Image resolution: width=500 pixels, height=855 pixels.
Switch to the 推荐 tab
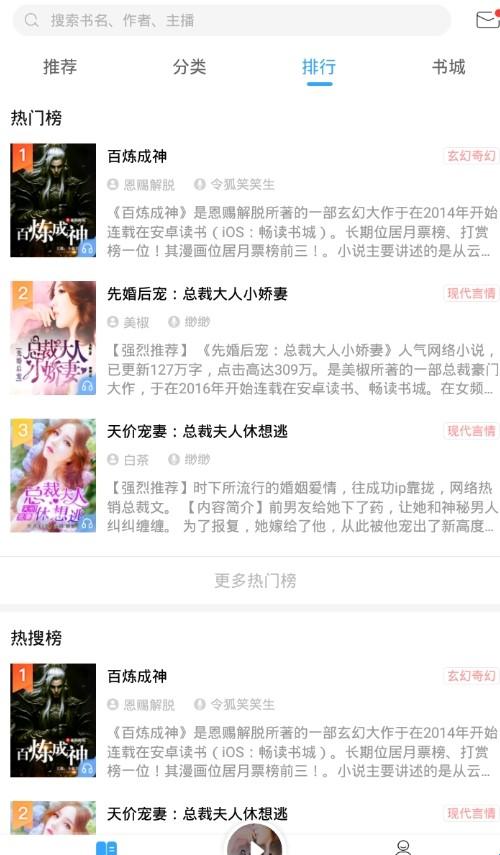[60, 67]
